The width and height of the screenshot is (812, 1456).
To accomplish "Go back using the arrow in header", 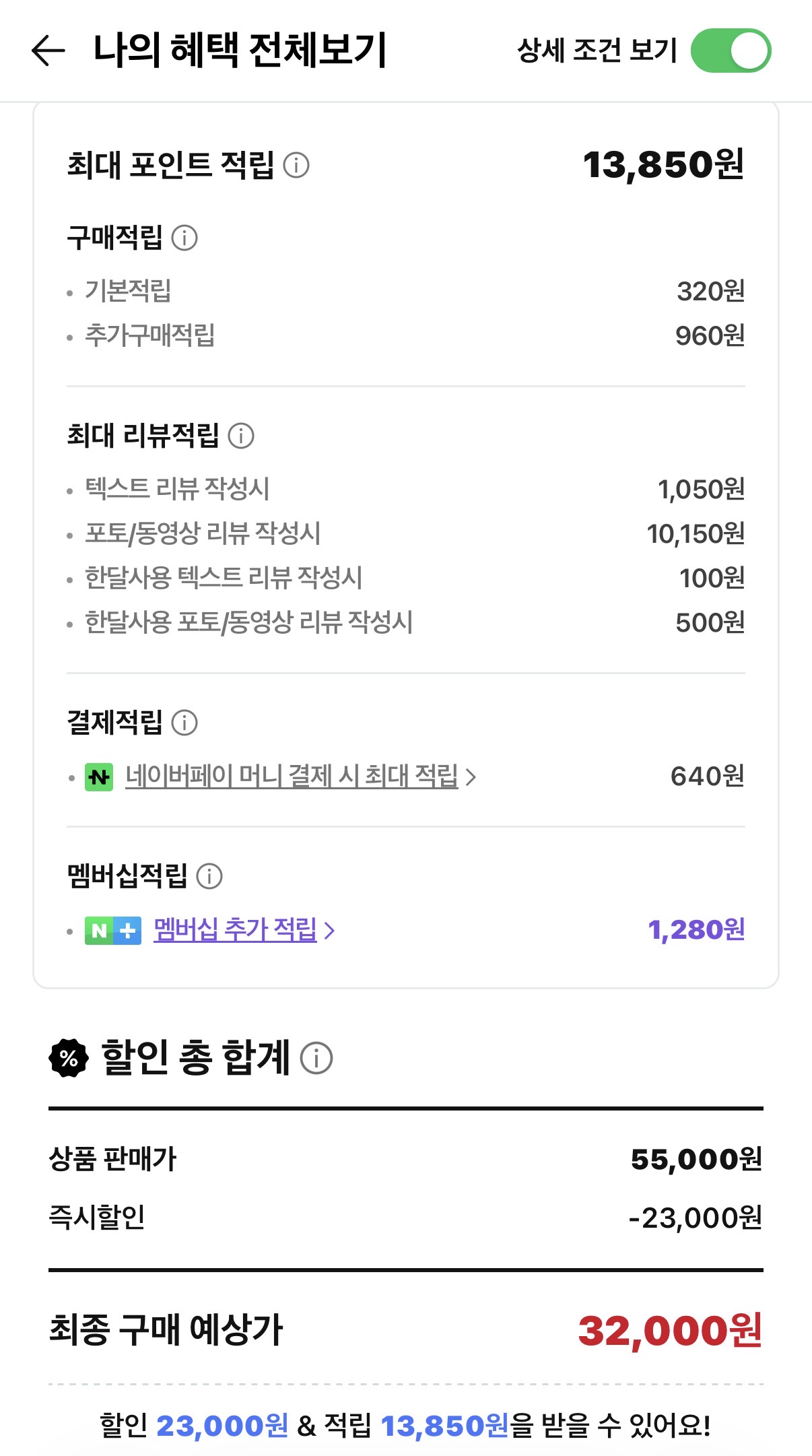I will [48, 50].
